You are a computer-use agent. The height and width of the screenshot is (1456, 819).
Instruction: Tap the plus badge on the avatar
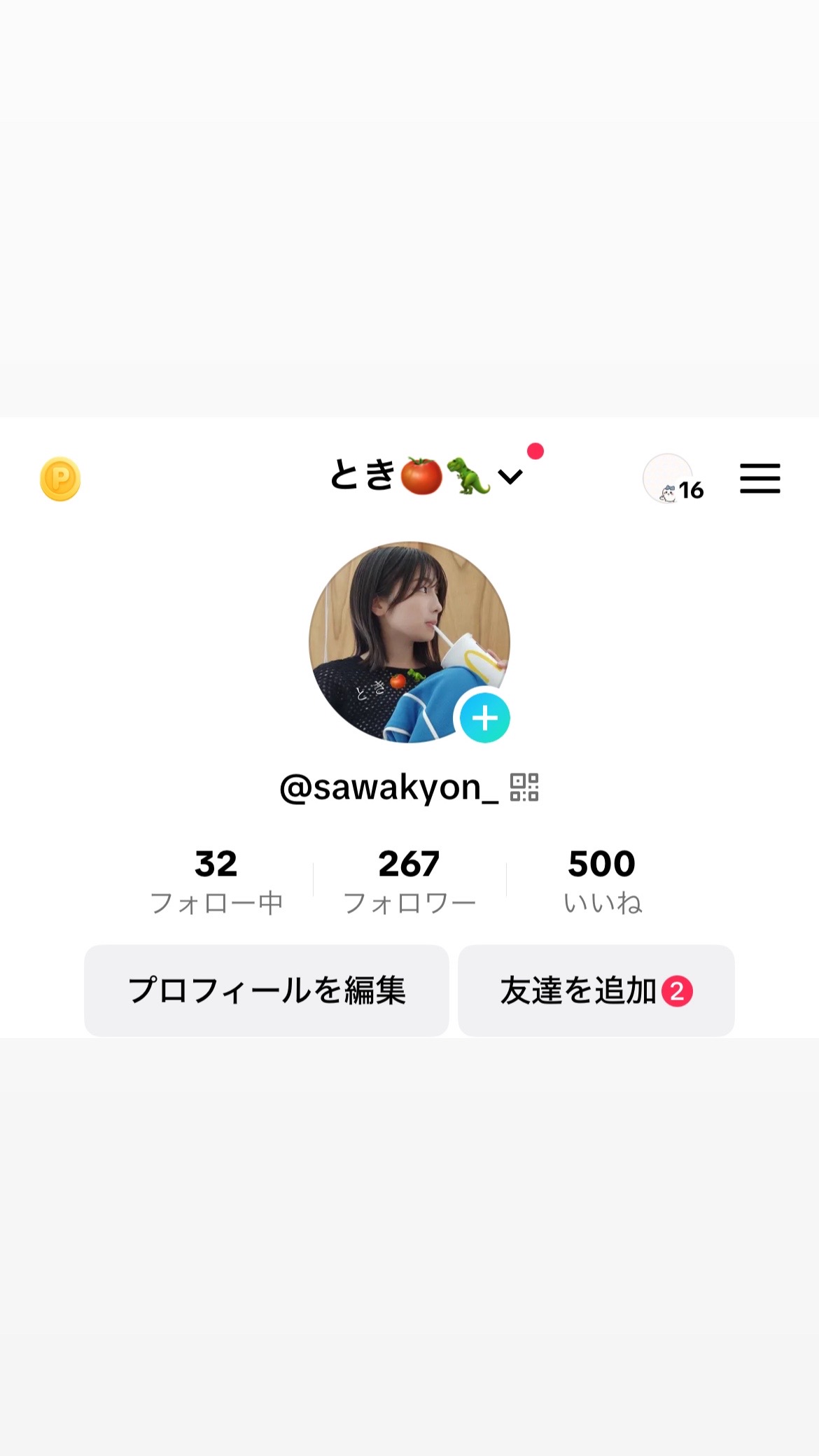tap(484, 718)
